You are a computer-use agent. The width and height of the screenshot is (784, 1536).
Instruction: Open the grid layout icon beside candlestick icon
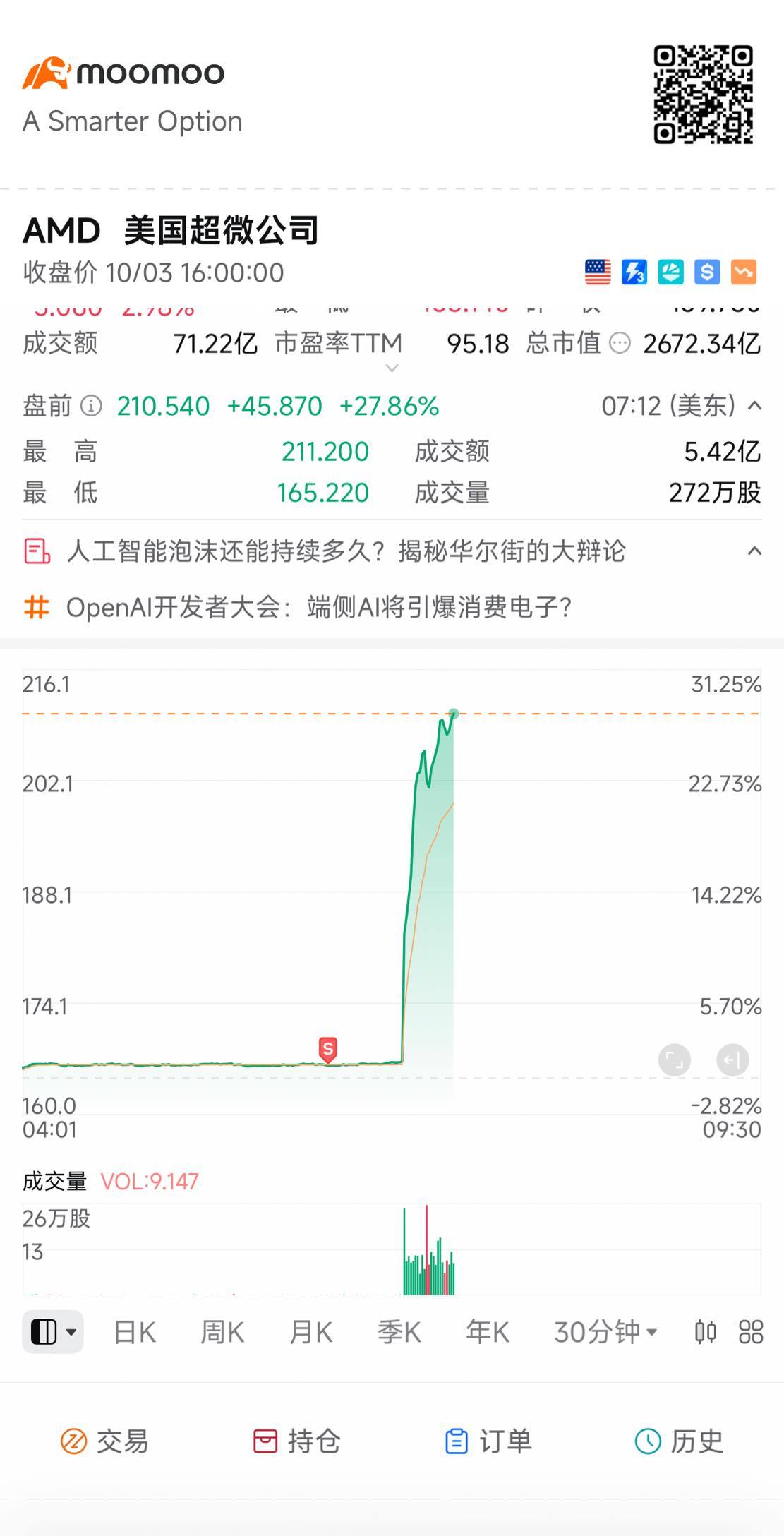750,1331
